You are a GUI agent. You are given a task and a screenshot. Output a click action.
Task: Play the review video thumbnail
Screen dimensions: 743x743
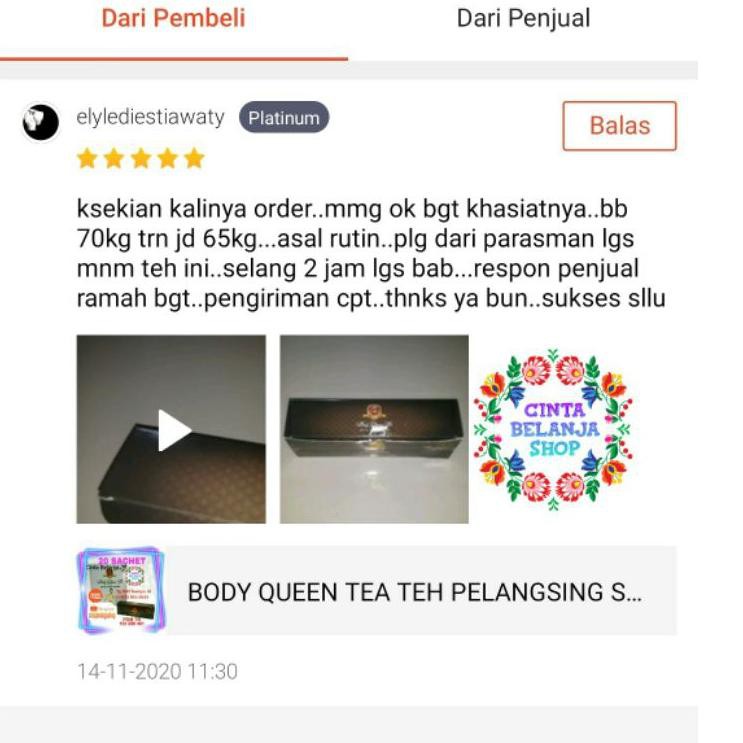point(171,429)
